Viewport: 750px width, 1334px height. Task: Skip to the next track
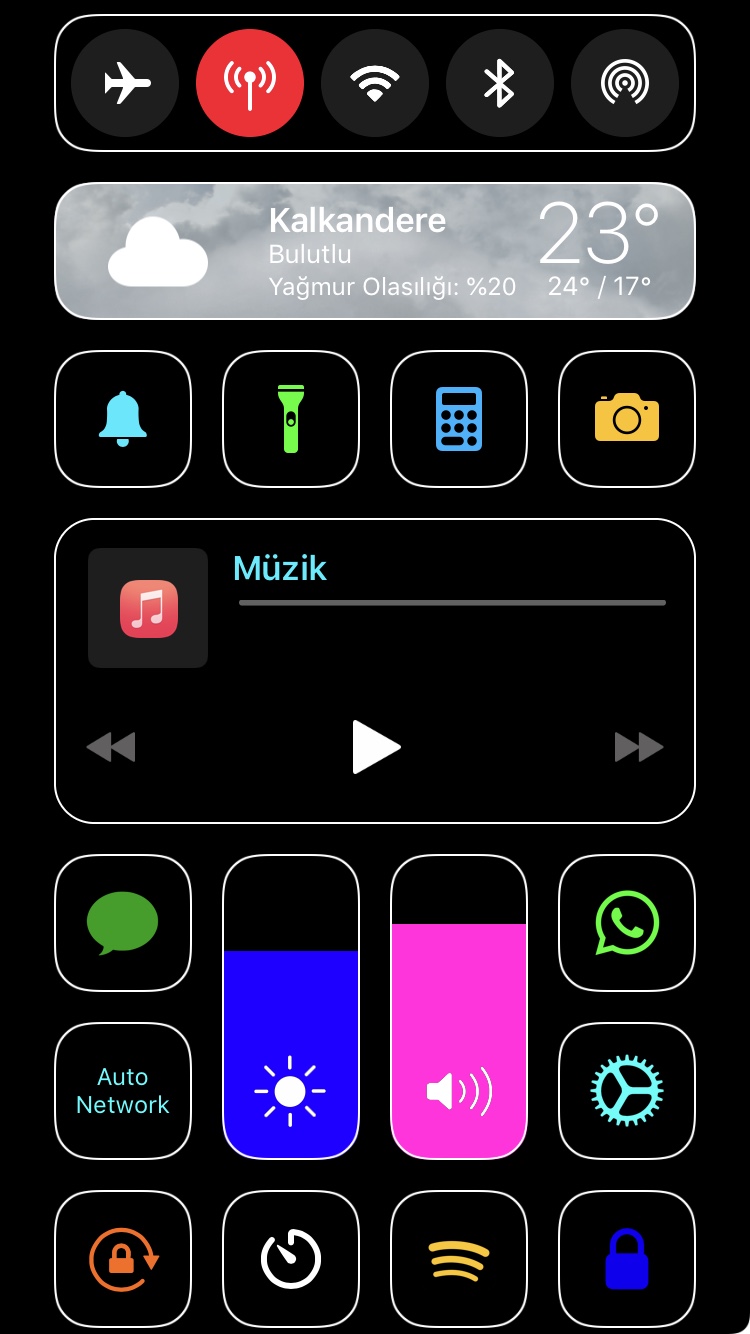pyautogui.click(x=638, y=747)
